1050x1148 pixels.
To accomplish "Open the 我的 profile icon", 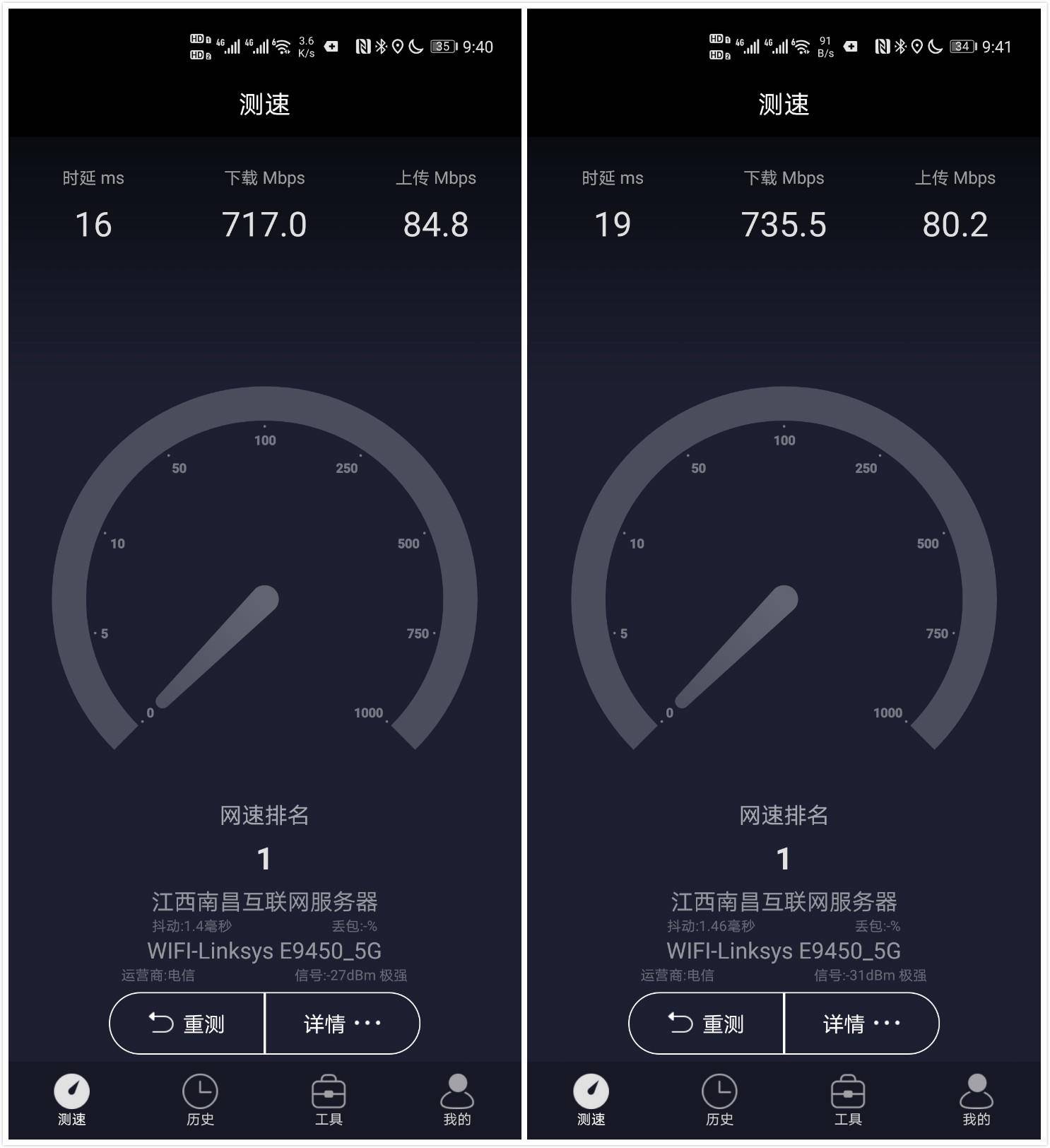I will click(458, 1091).
